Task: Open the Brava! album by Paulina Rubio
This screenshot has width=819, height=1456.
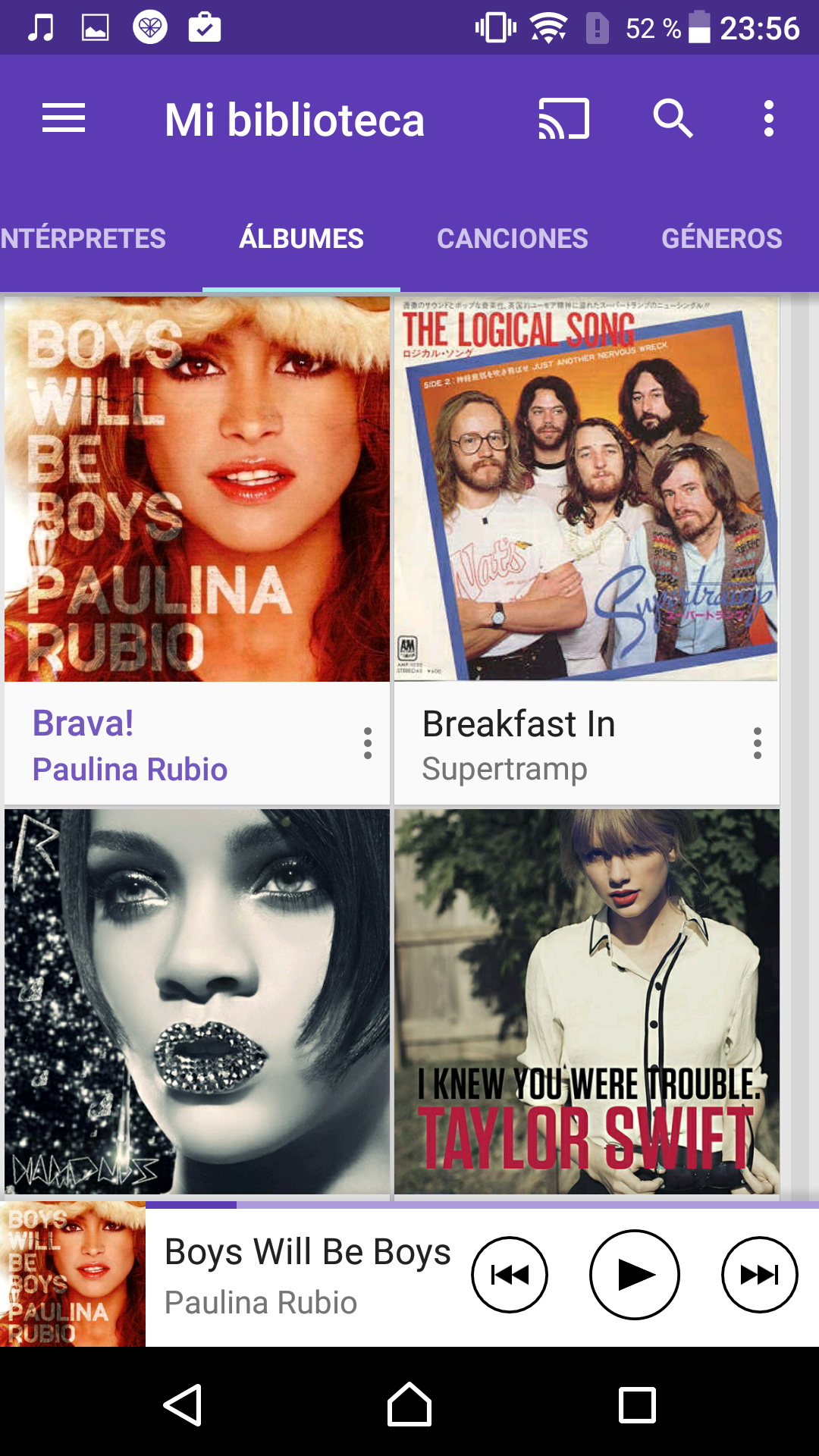Action: pyautogui.click(x=197, y=489)
